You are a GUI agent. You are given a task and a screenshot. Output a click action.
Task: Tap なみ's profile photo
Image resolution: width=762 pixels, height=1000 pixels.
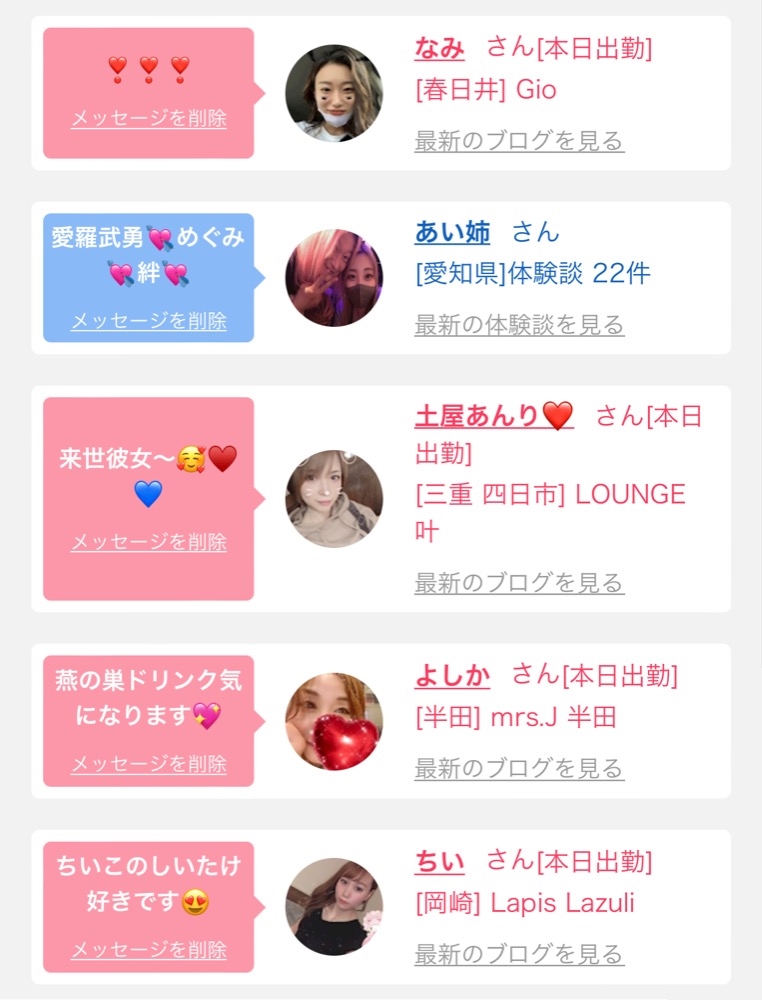click(x=334, y=93)
